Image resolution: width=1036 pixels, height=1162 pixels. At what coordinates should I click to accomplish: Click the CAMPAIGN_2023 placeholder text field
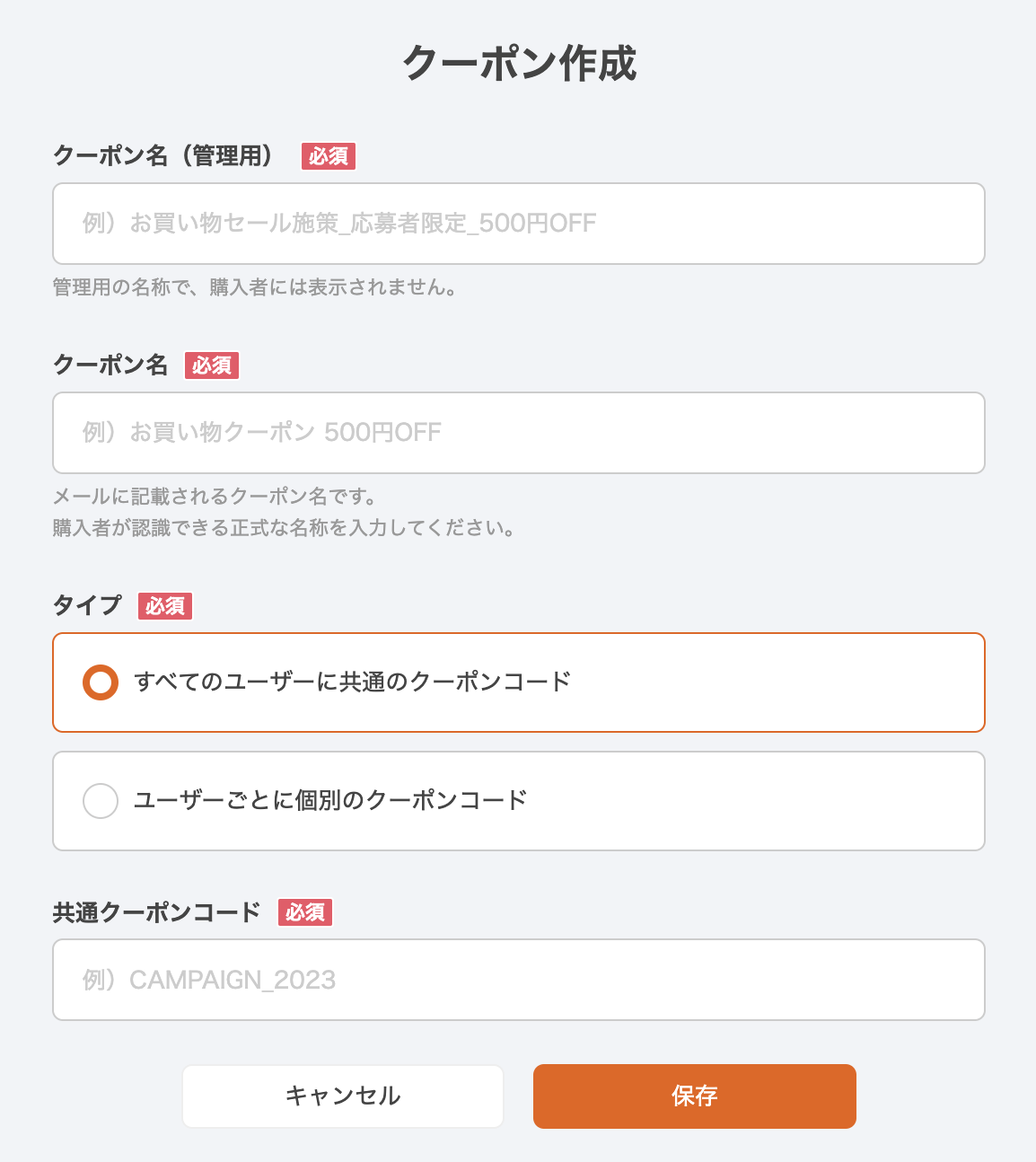point(519,980)
